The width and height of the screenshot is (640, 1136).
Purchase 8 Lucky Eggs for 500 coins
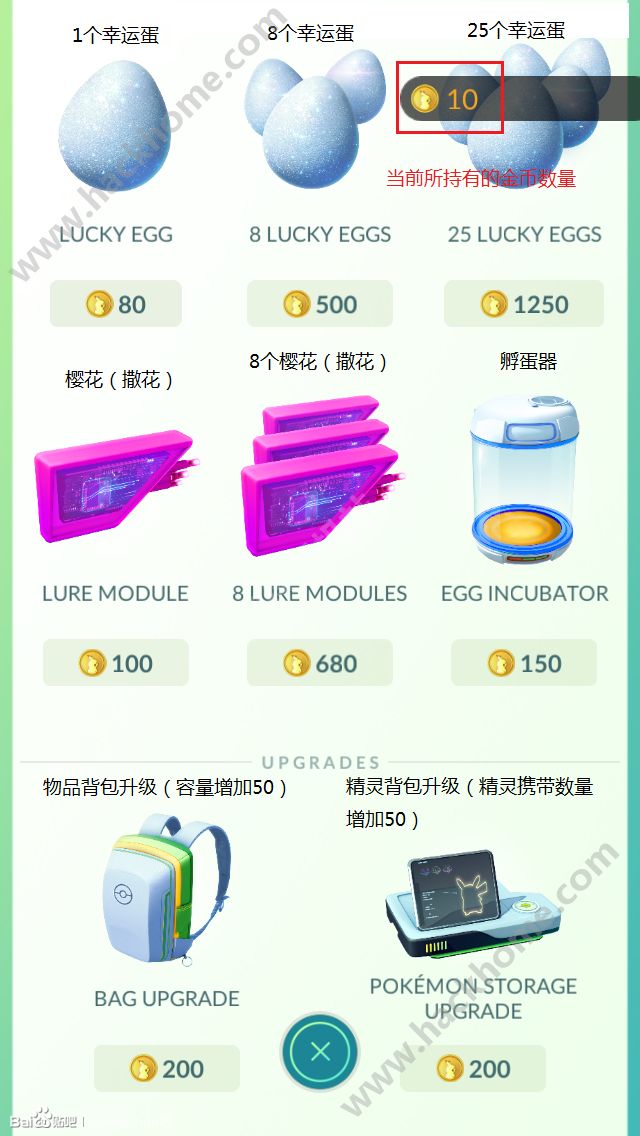click(x=320, y=304)
